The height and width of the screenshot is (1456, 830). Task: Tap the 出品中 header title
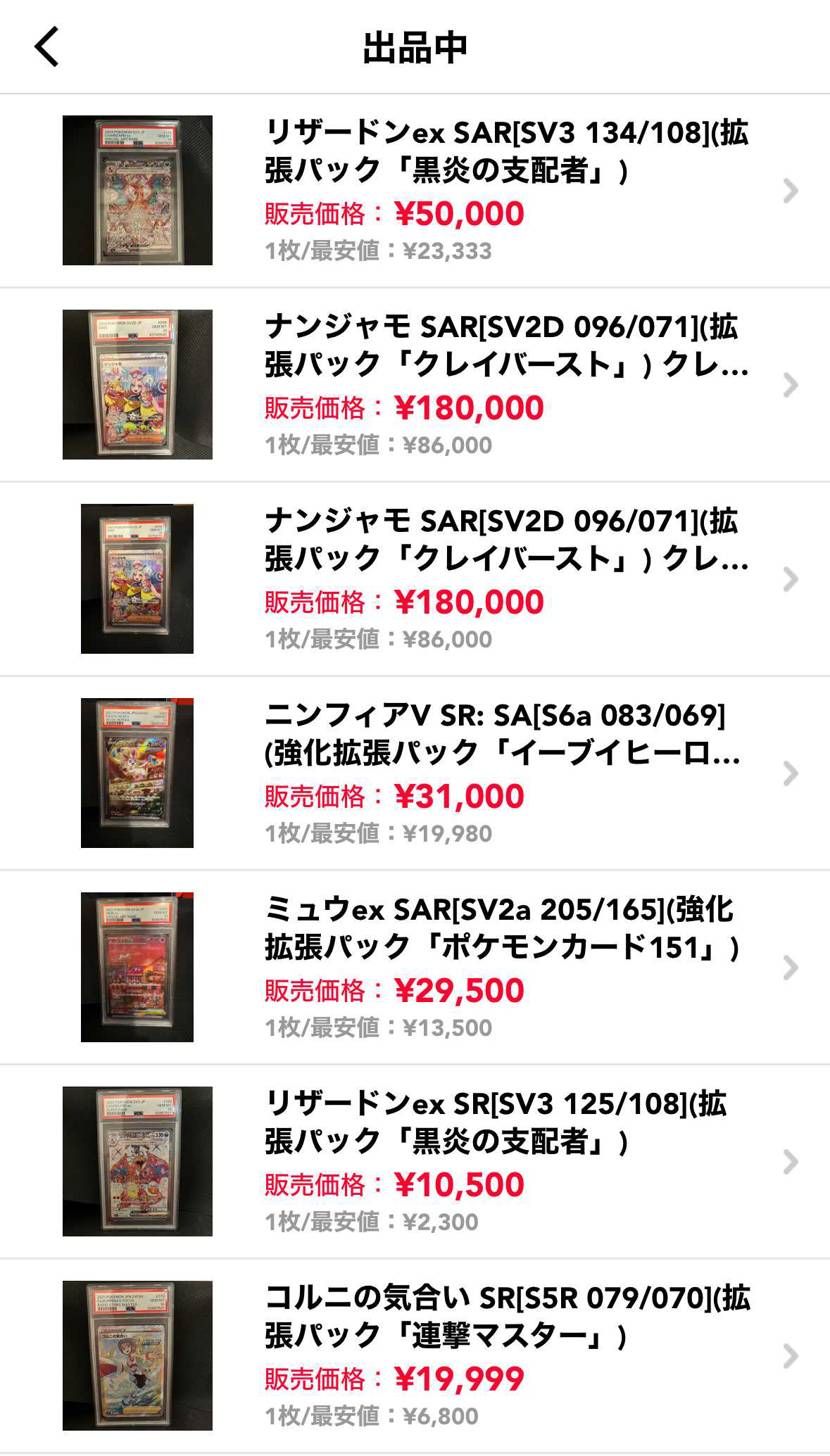[414, 46]
